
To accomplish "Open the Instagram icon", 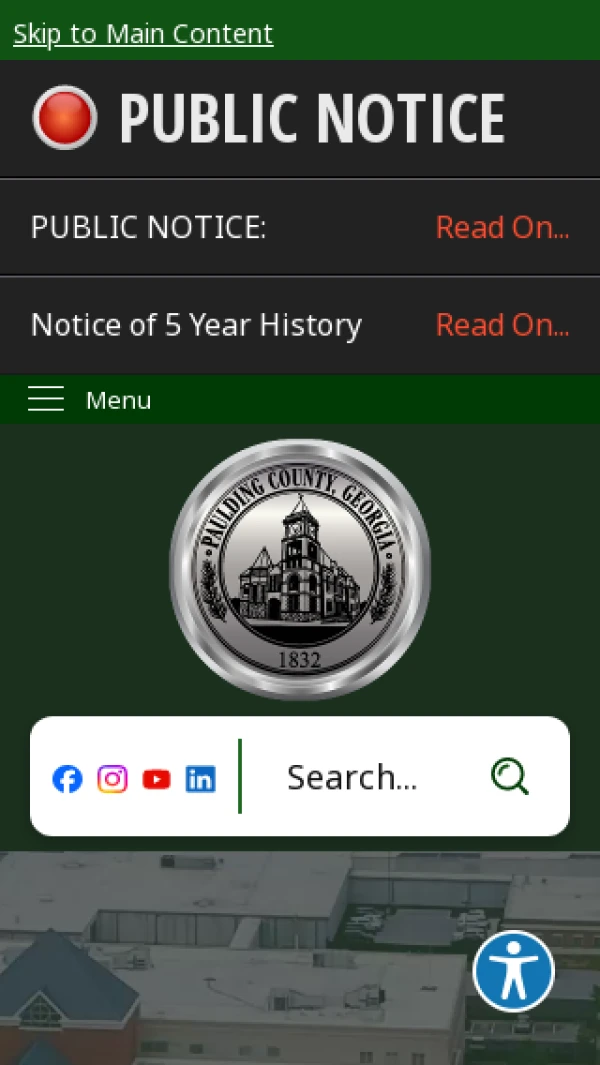I will coord(112,779).
